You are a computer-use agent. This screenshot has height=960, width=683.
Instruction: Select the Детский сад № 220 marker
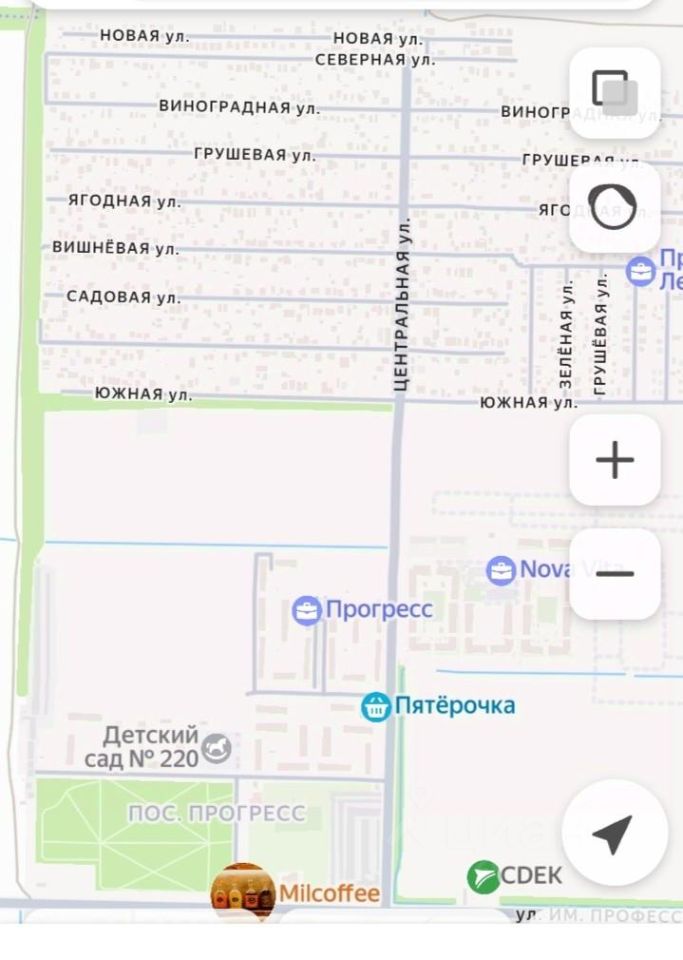point(217,747)
